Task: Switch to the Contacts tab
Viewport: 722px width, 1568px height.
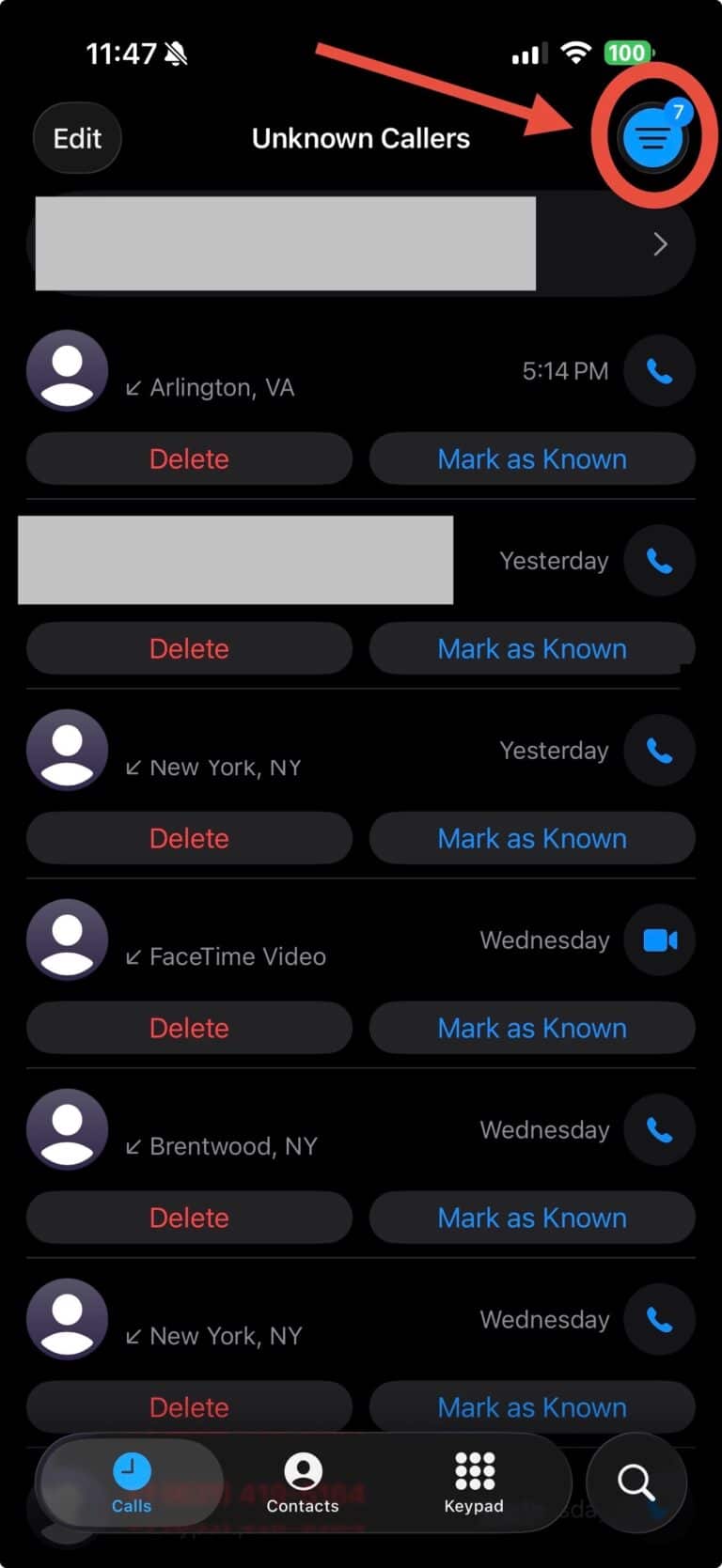Action: click(303, 1483)
